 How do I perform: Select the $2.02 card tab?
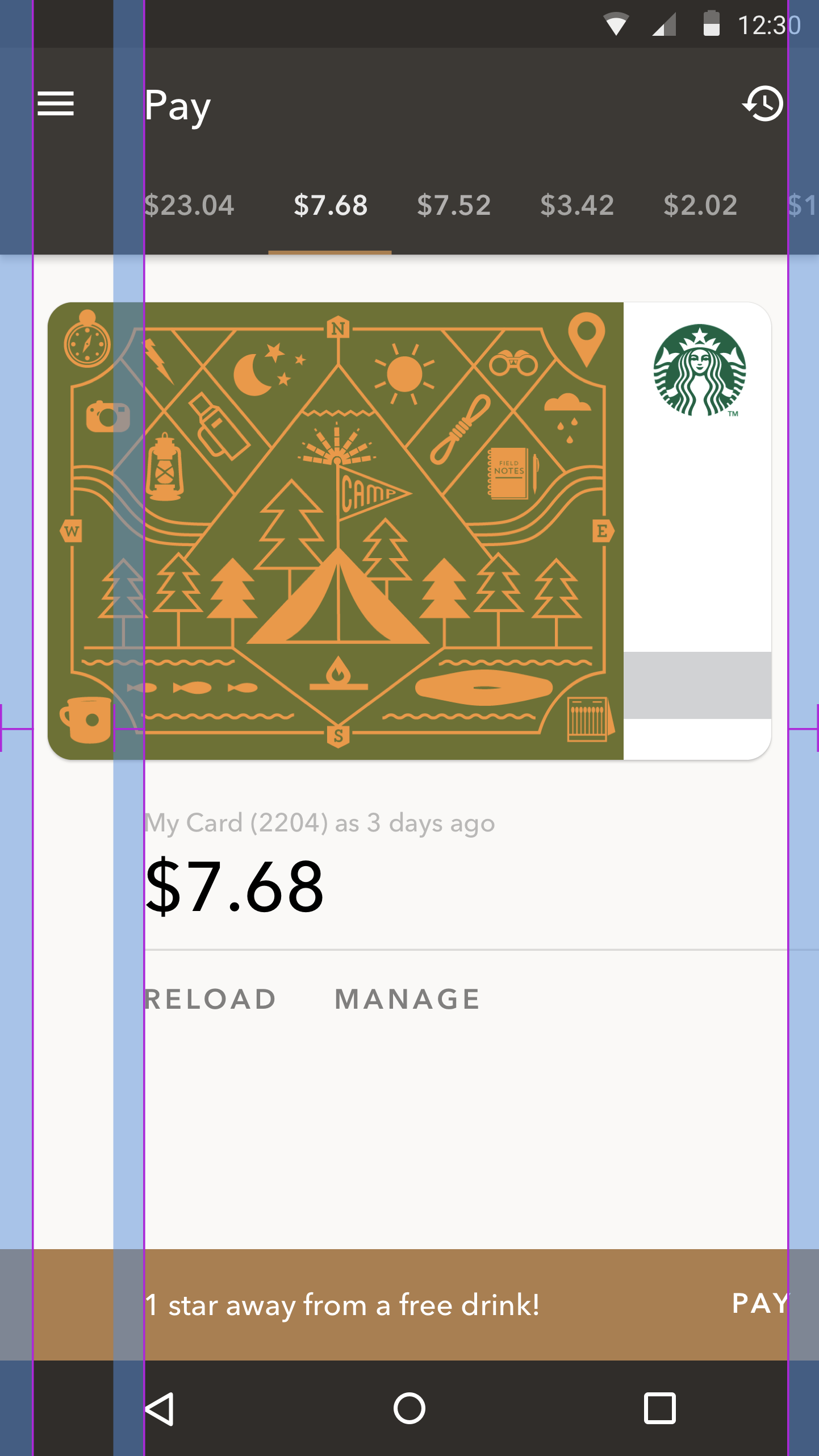[700, 205]
